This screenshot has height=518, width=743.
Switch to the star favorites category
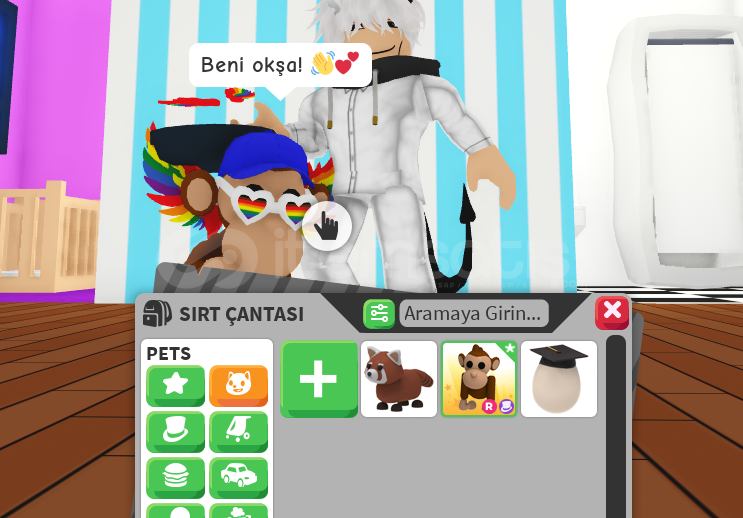pyautogui.click(x=175, y=386)
